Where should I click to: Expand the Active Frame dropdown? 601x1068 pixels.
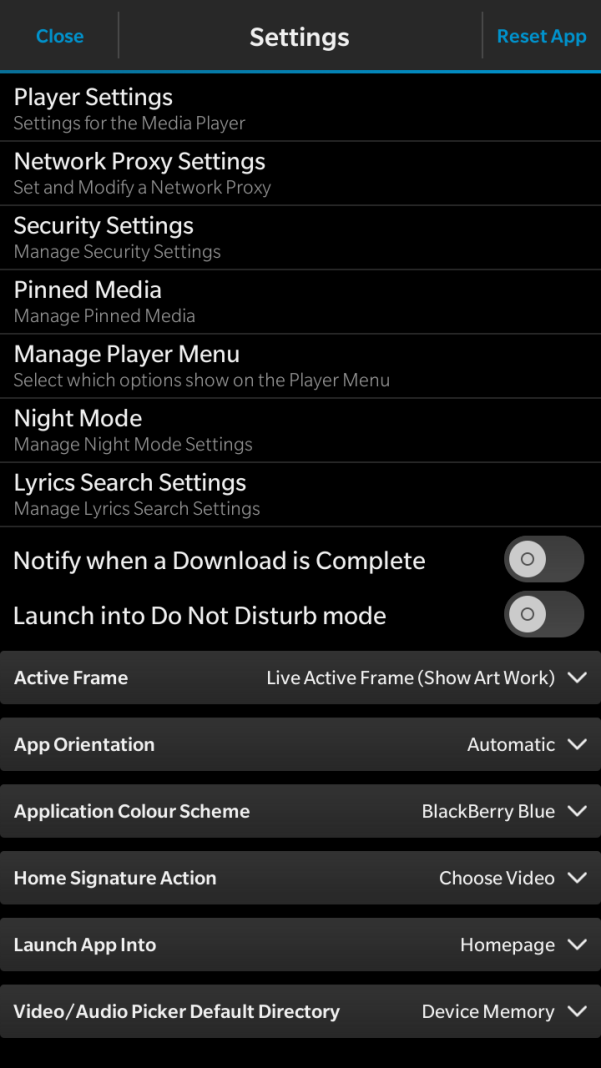tap(300, 678)
